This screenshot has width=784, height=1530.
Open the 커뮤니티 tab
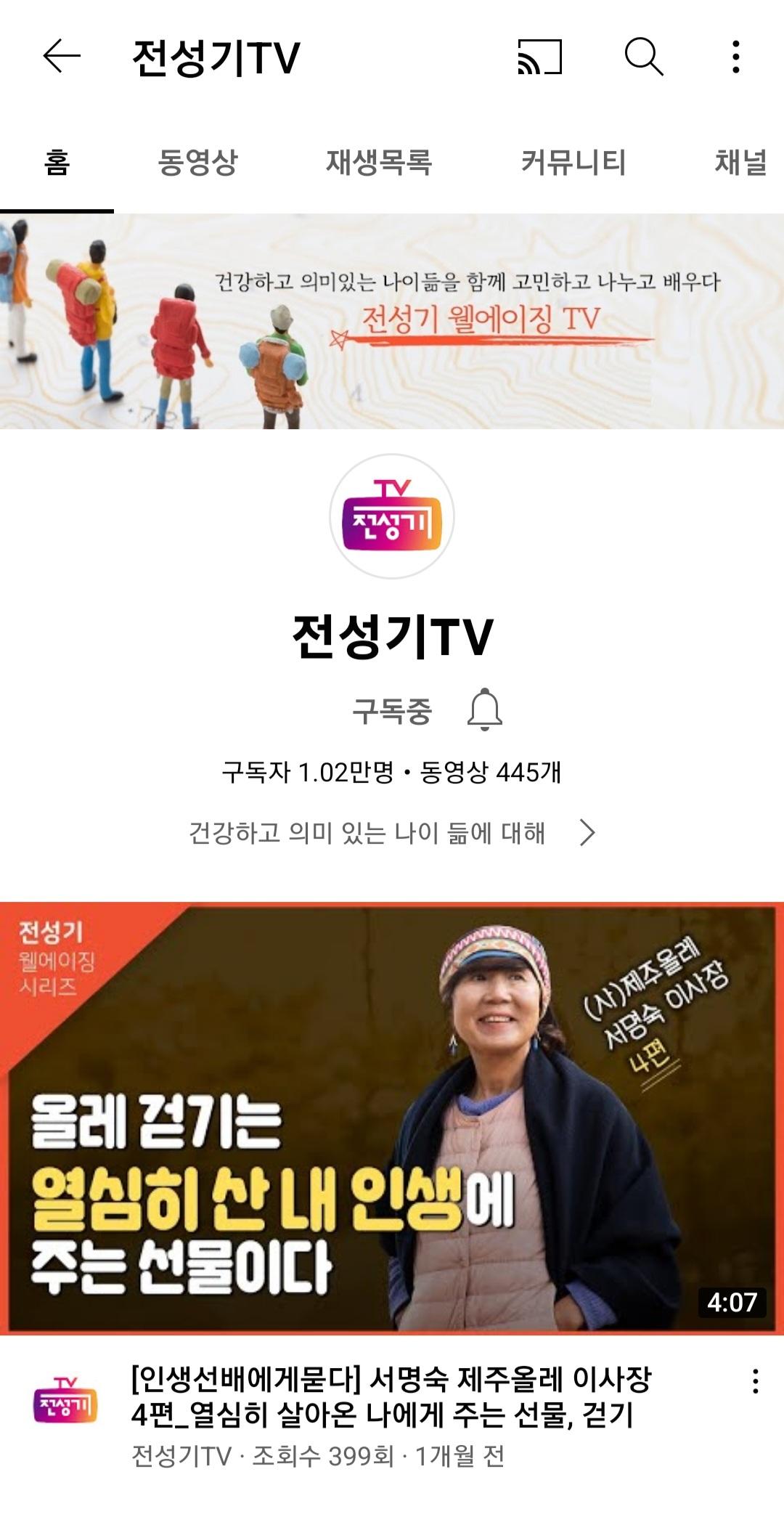(x=573, y=162)
